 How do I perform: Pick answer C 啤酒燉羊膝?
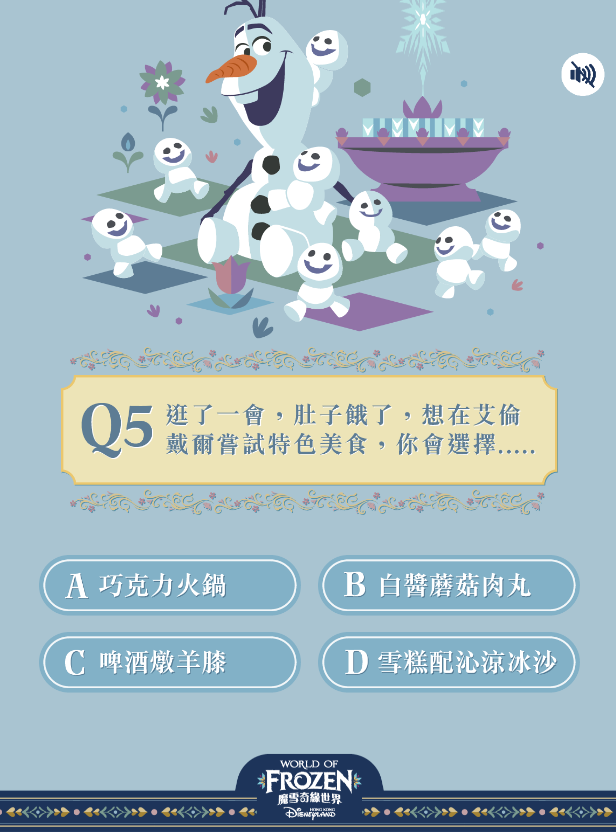click(x=170, y=662)
